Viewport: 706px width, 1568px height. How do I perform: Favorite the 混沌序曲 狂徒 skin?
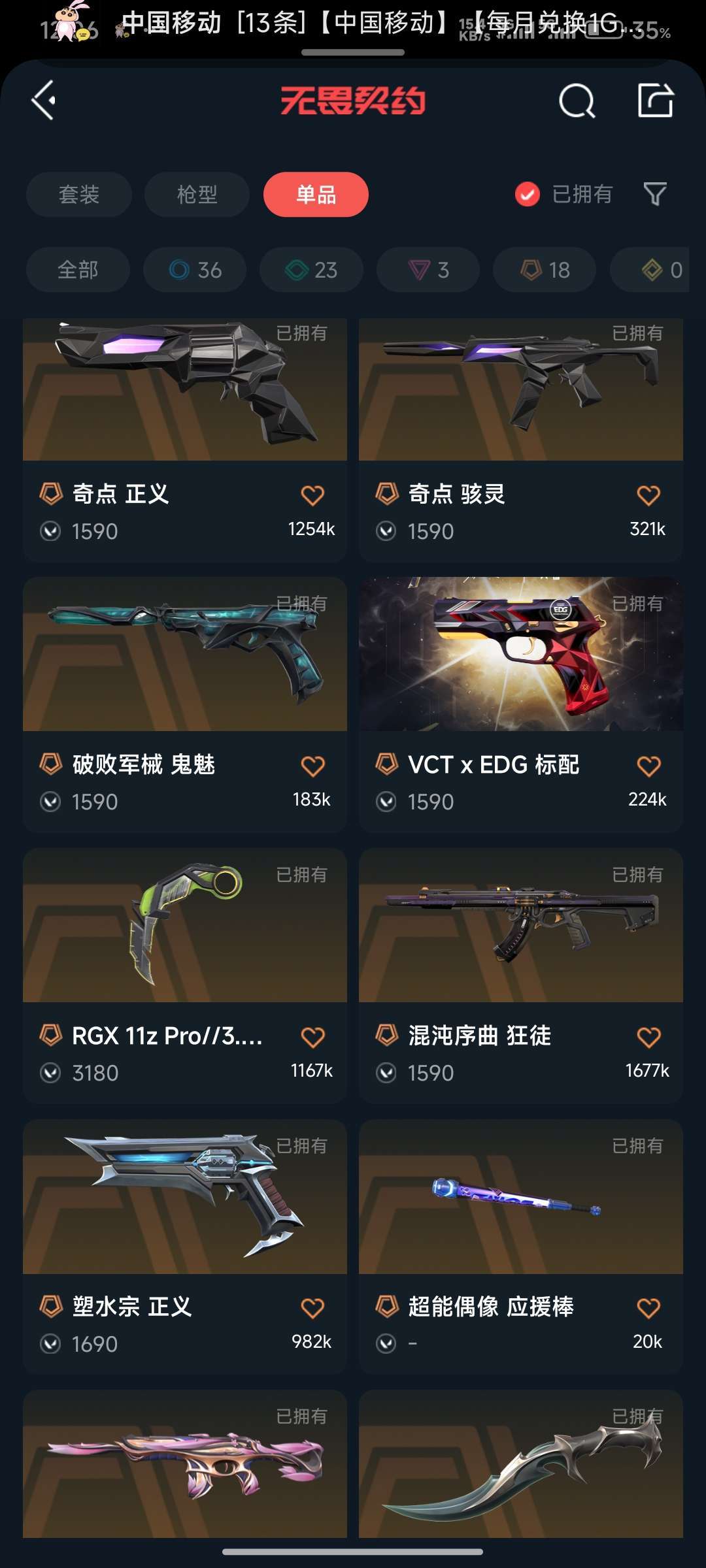648,1037
